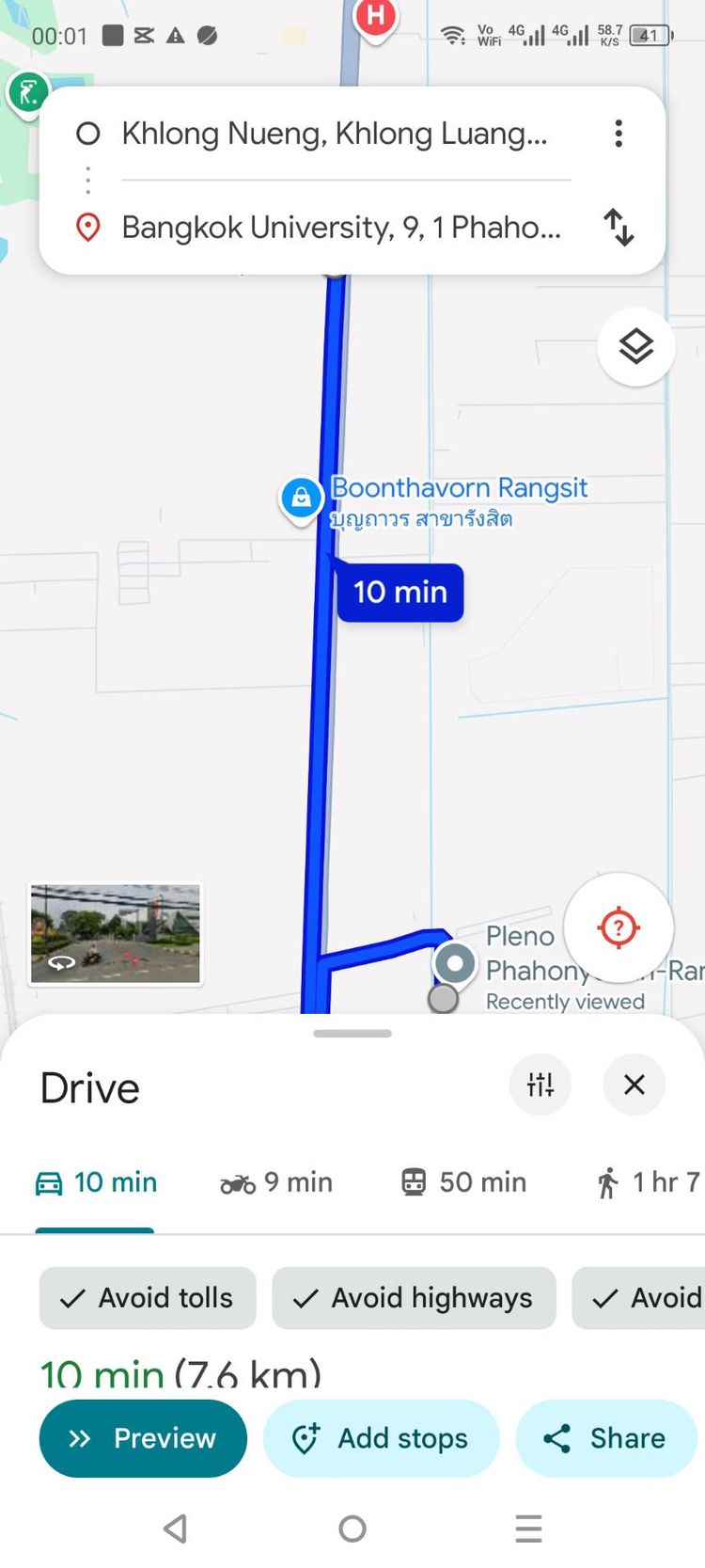Edit starting point Khlong Nueng, Khlong Luang
The image size is (705, 1568).
coord(334,134)
